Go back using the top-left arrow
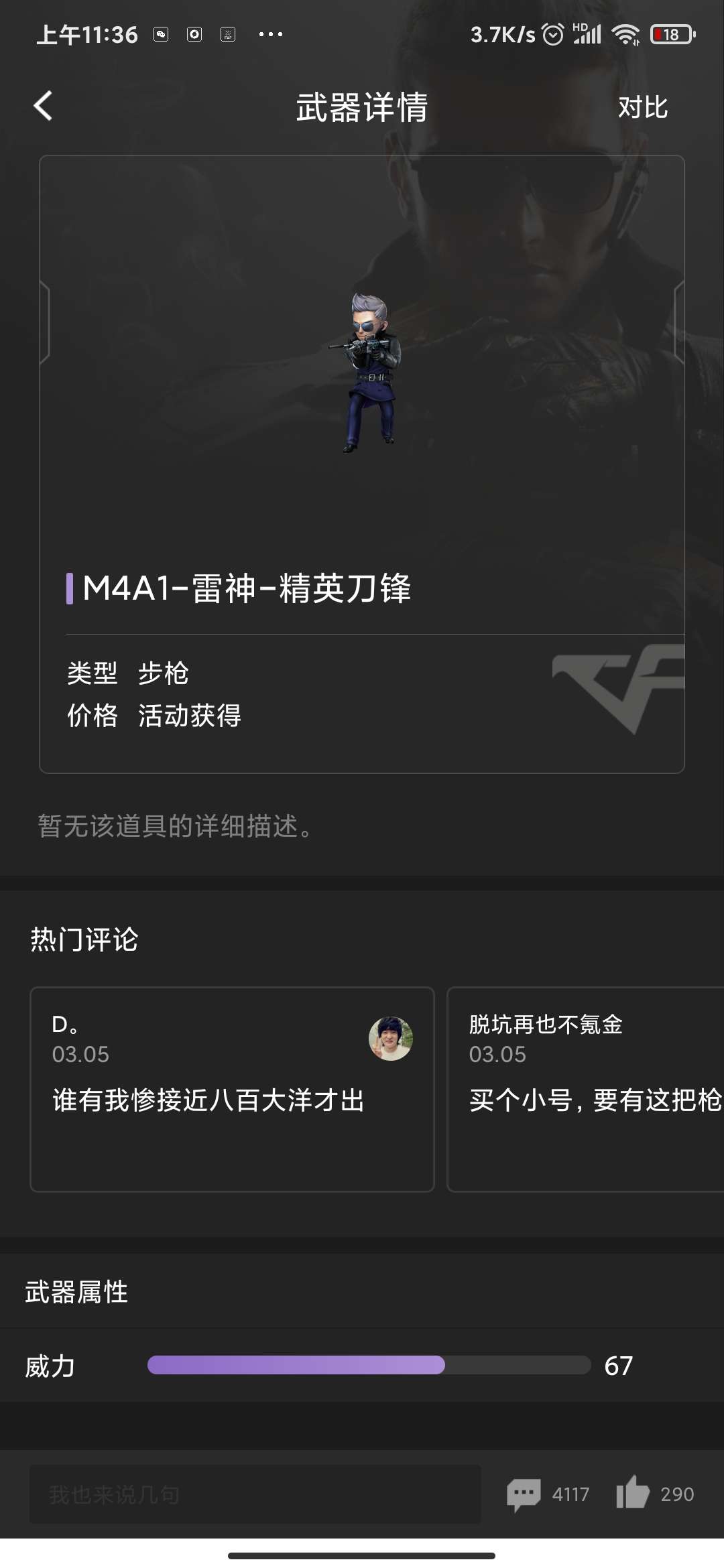The height and width of the screenshot is (1568, 724). click(x=43, y=106)
